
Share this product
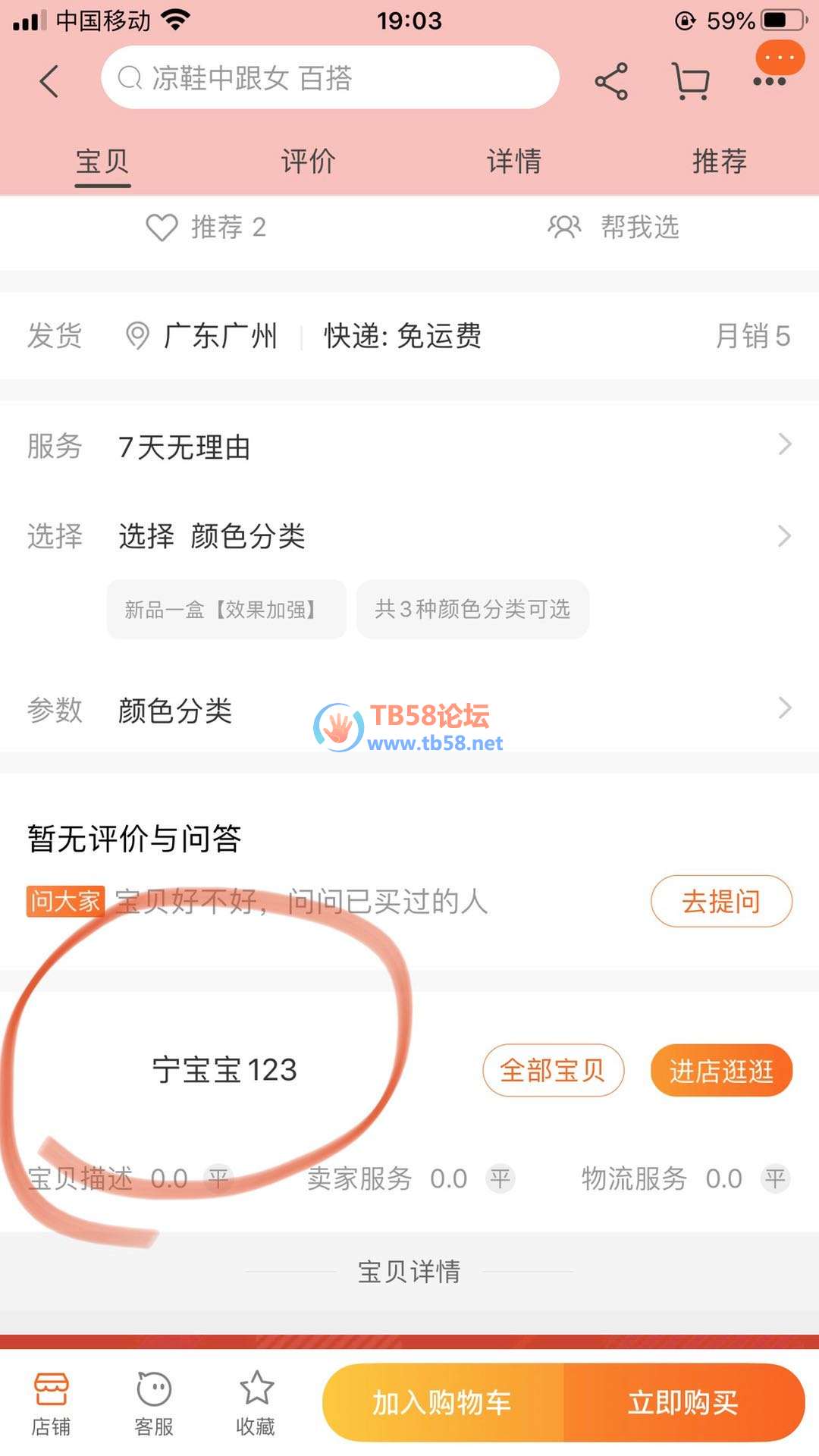(x=611, y=81)
